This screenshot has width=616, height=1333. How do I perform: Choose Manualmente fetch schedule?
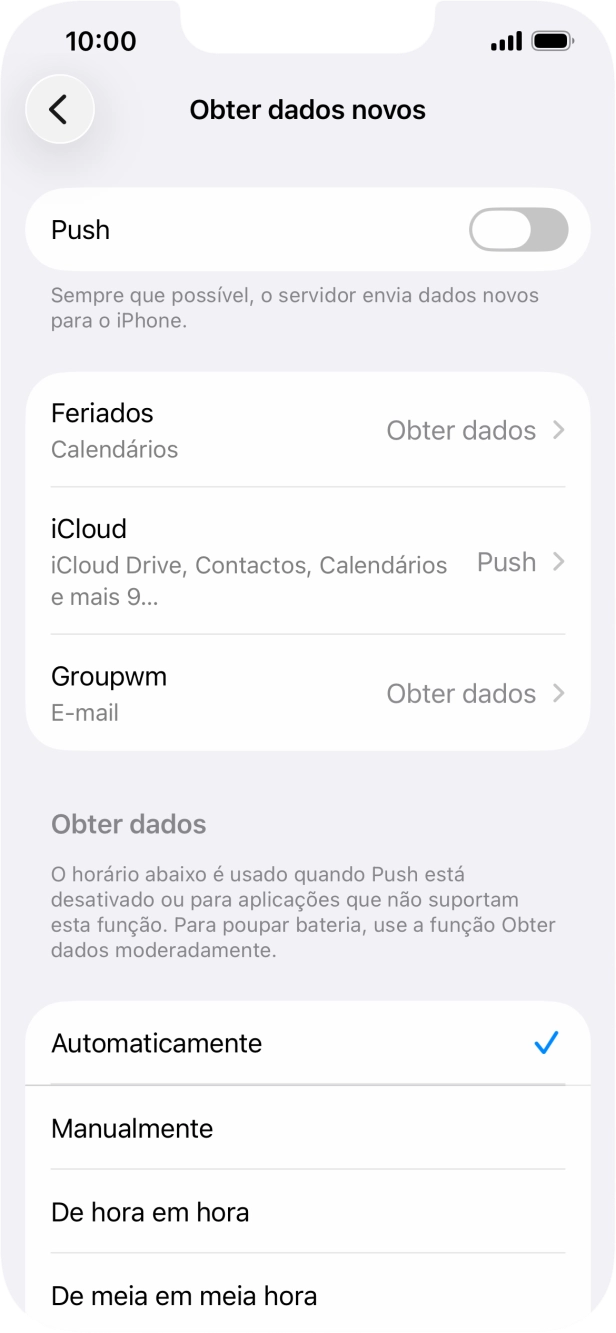(x=308, y=1128)
